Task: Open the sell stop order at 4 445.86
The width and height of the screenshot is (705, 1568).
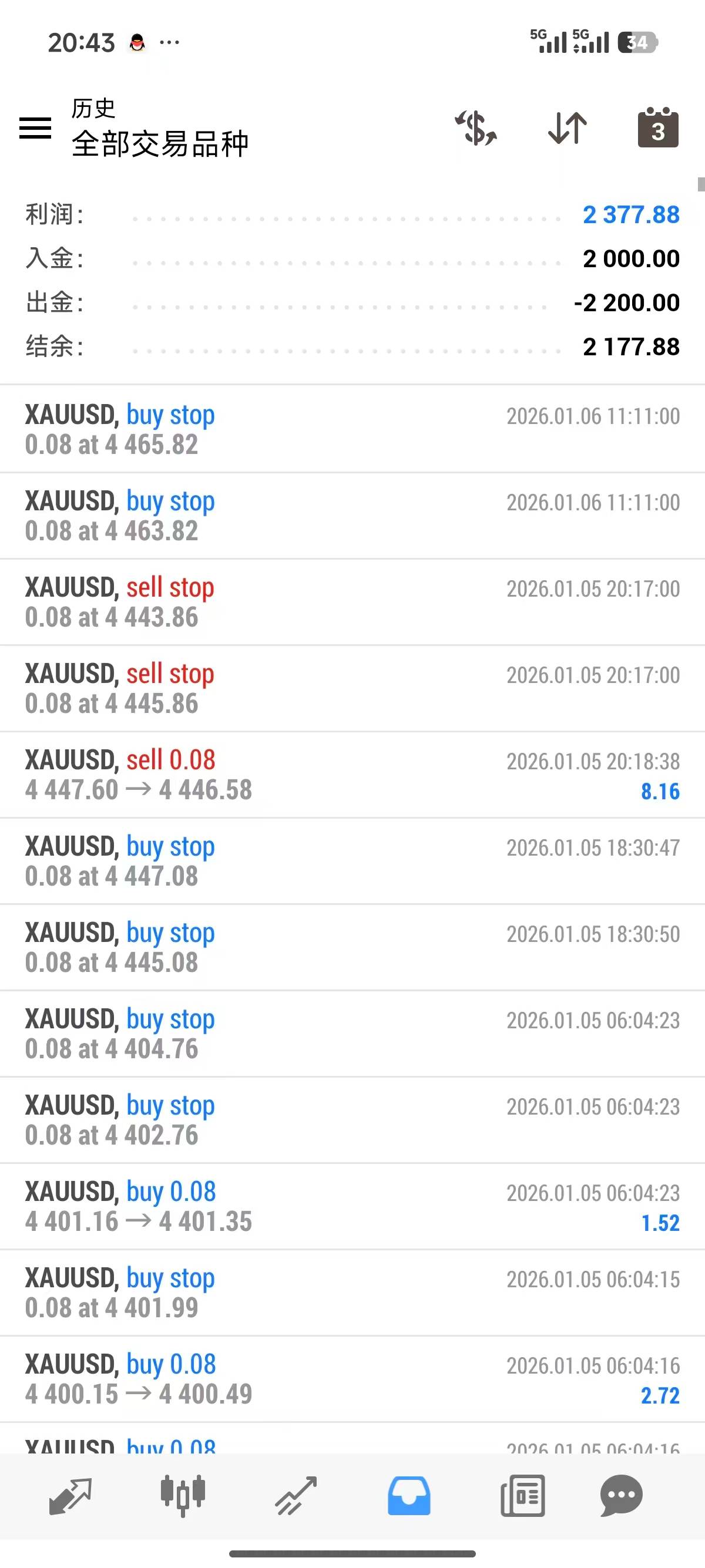Action: point(352,688)
